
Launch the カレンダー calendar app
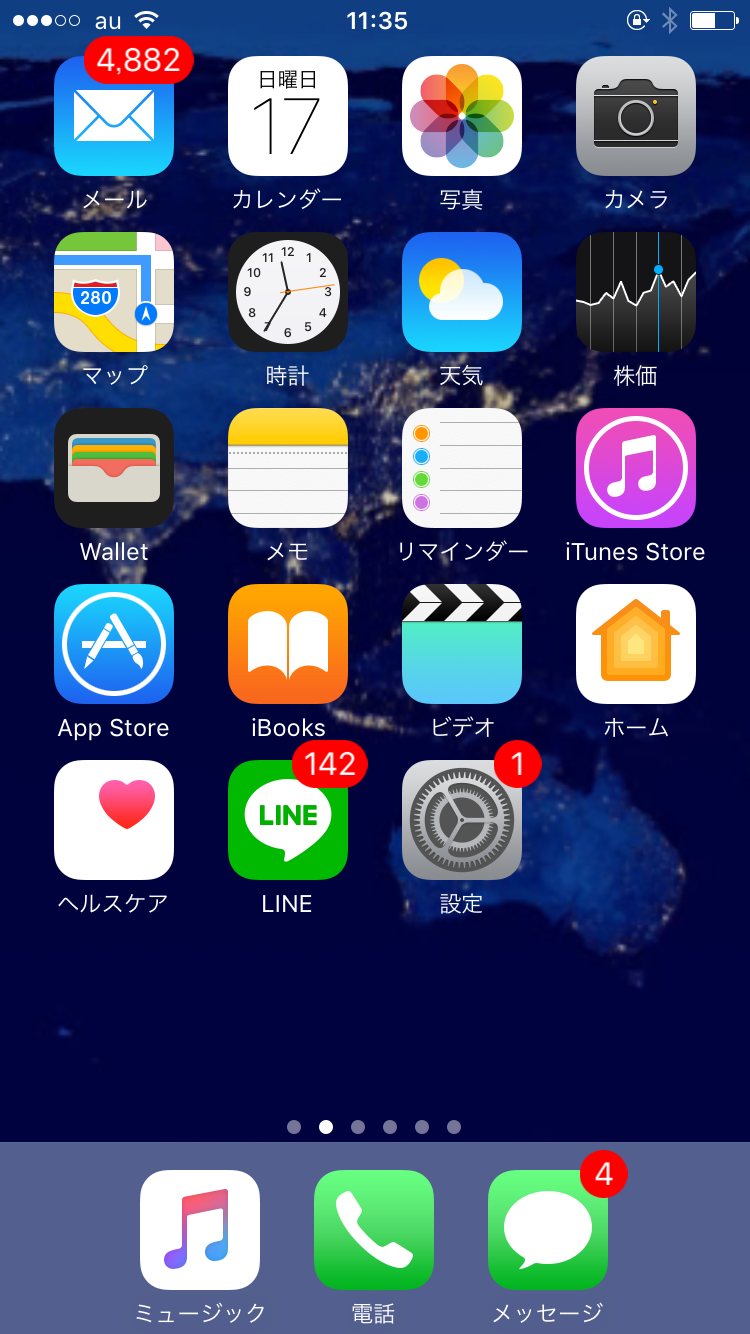pos(288,116)
